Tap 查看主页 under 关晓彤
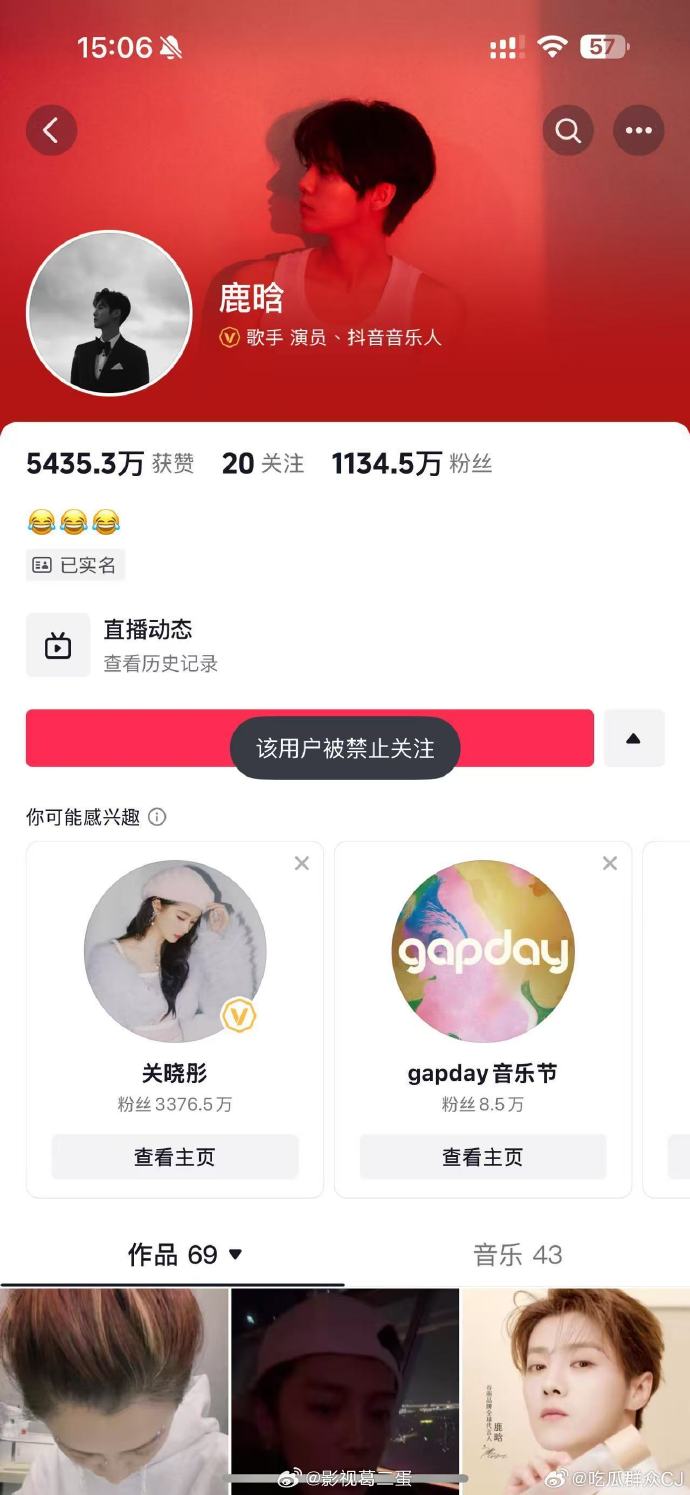Image resolution: width=690 pixels, height=1495 pixels. (175, 1157)
